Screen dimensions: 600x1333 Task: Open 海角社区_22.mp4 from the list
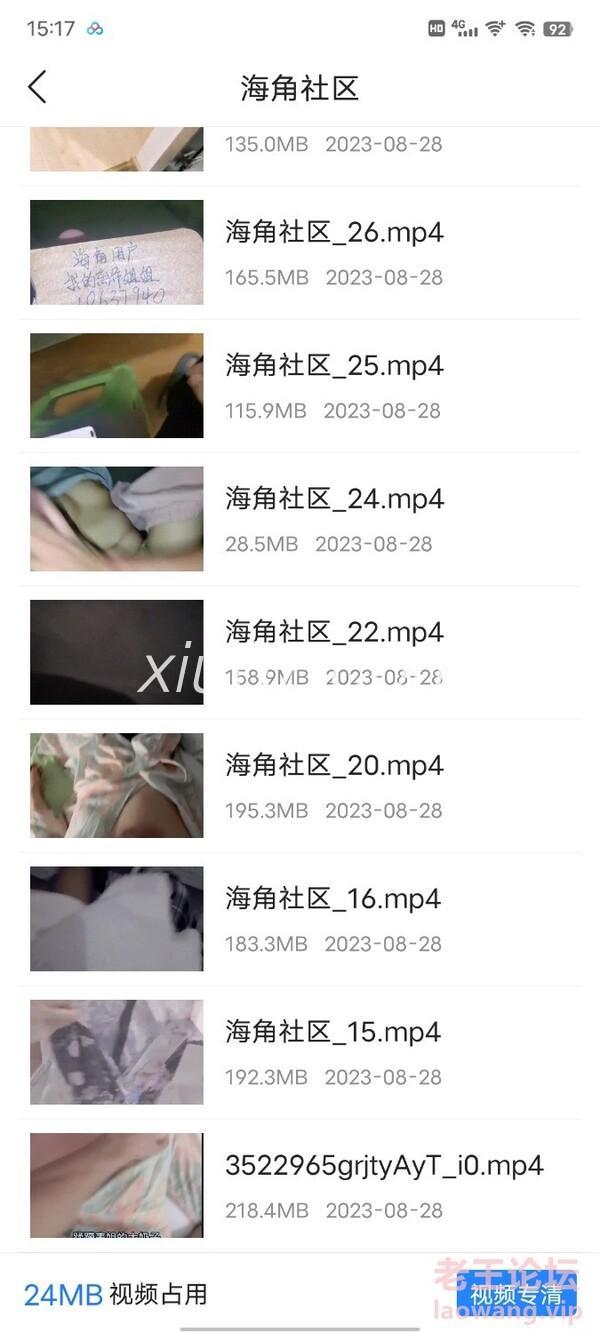(334, 652)
